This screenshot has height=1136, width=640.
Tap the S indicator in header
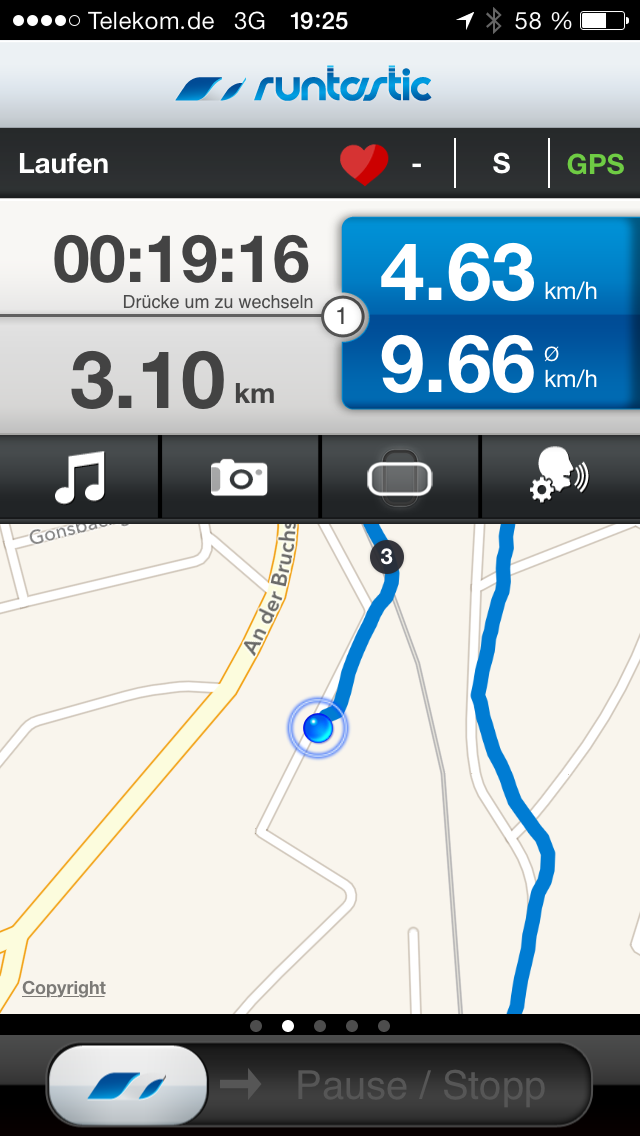(x=502, y=164)
